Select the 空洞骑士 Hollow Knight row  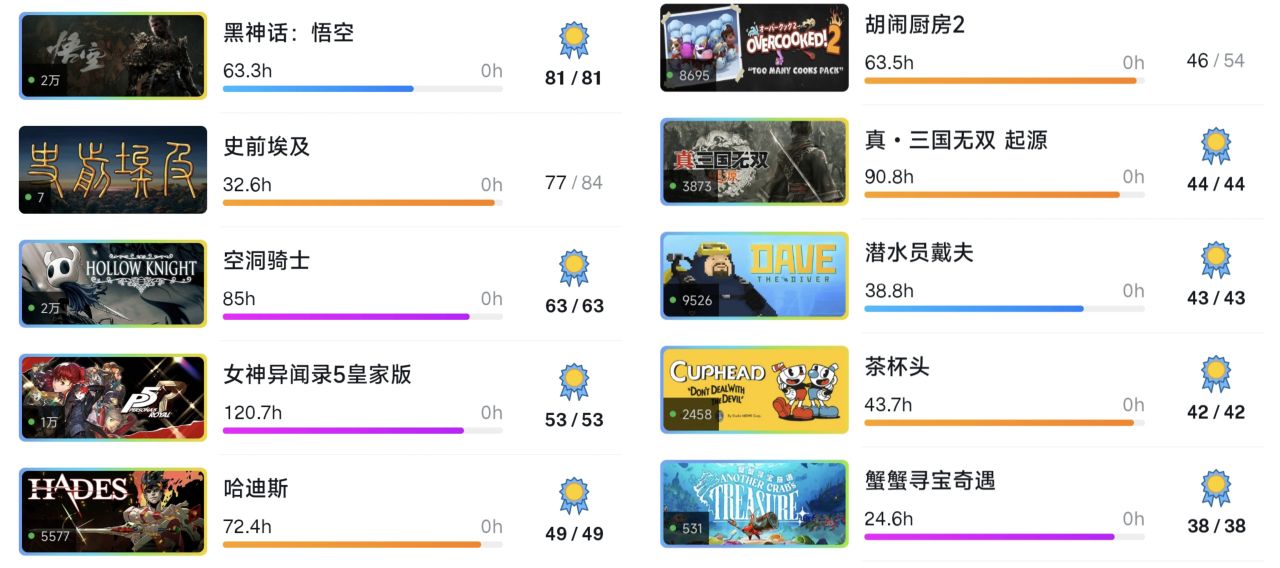pos(266,261)
